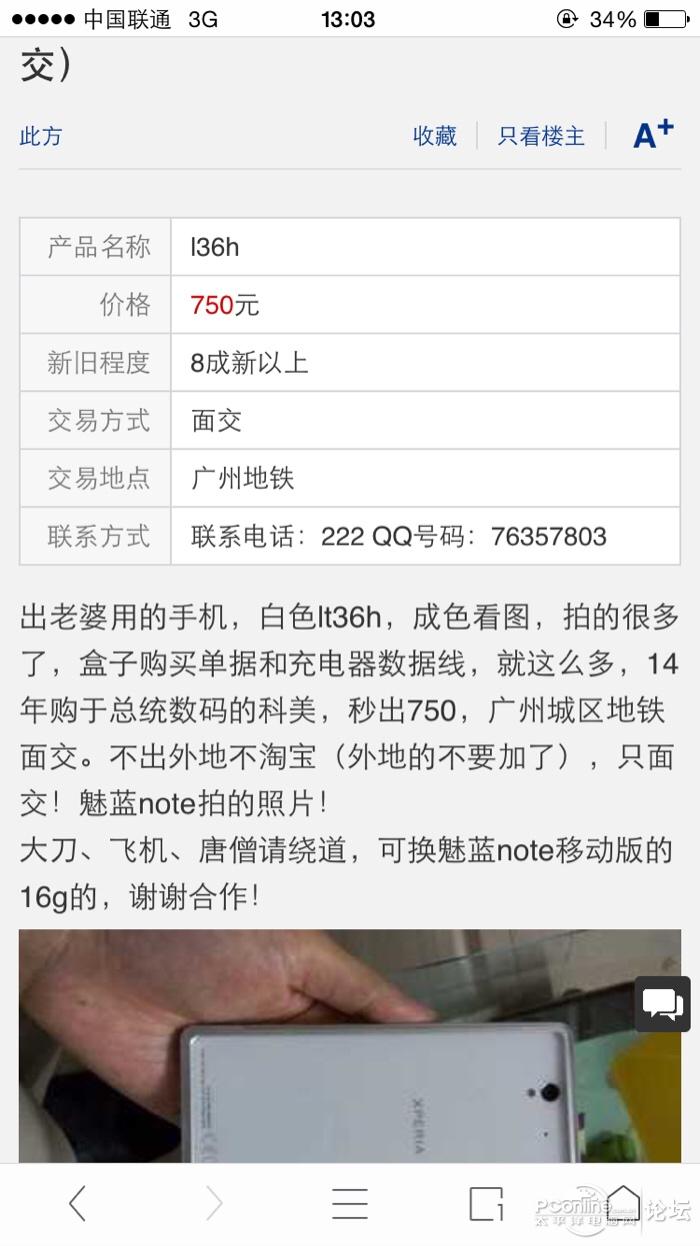This screenshot has width=700, height=1246.
Task: Open the author profile 此方
Action: tap(41, 136)
